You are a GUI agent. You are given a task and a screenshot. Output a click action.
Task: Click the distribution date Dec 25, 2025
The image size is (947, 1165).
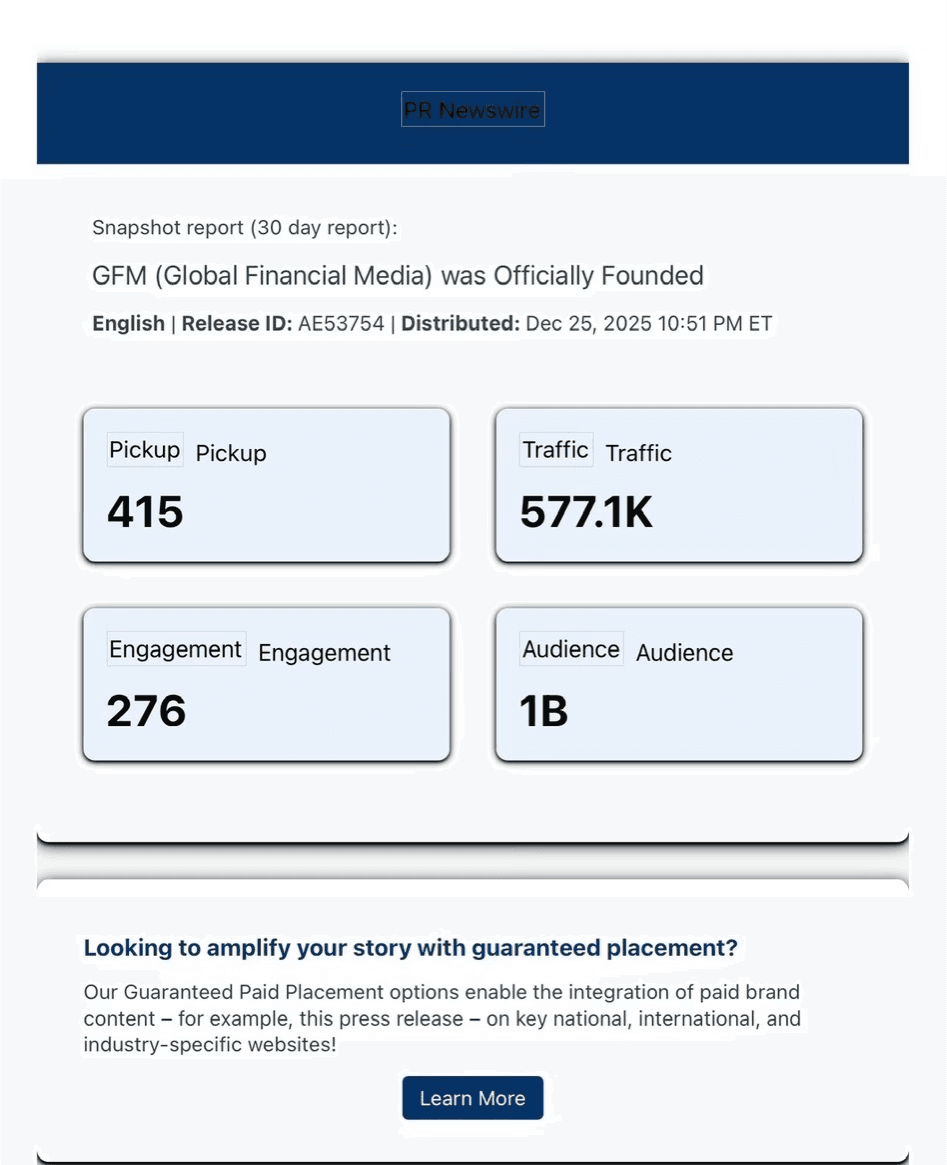650,323
